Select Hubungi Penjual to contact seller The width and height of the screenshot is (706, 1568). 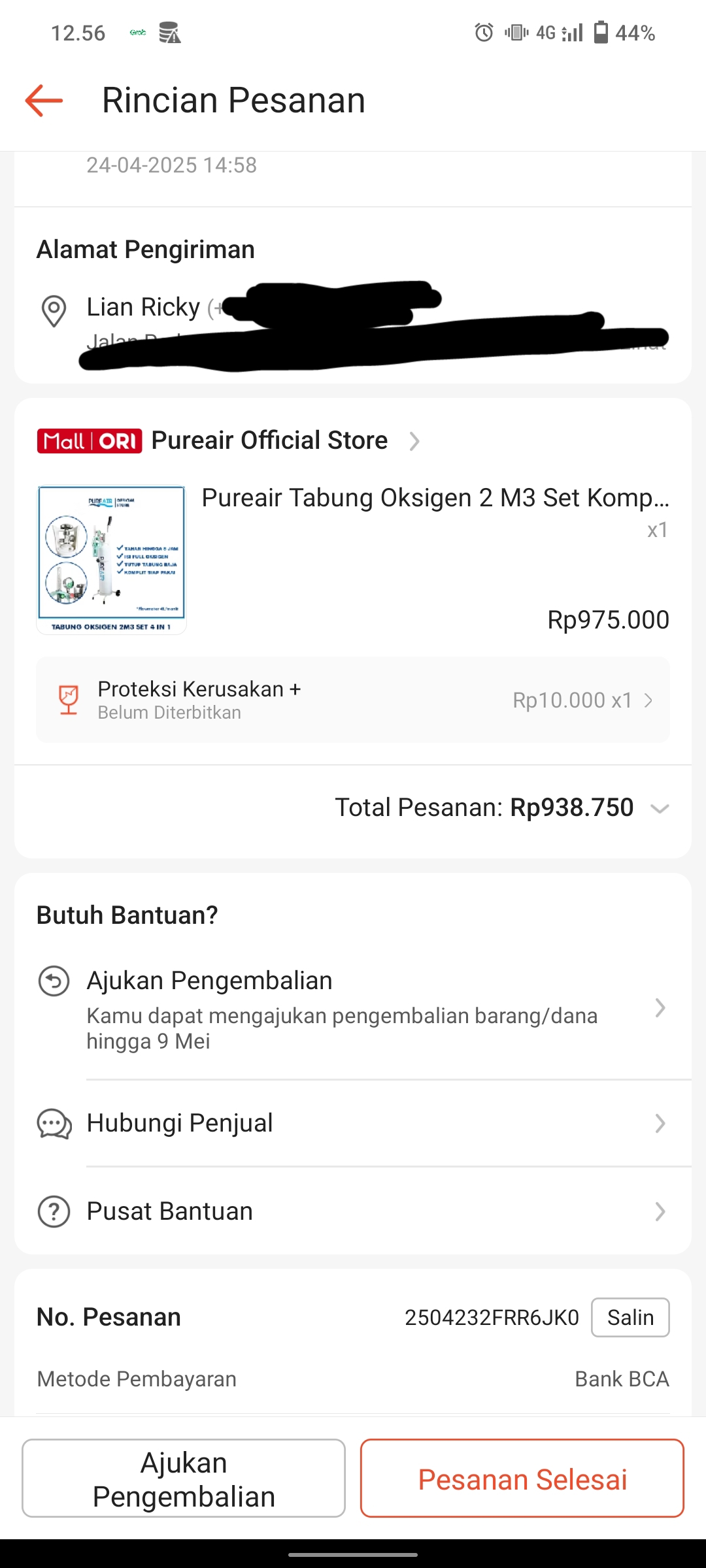point(353,1124)
